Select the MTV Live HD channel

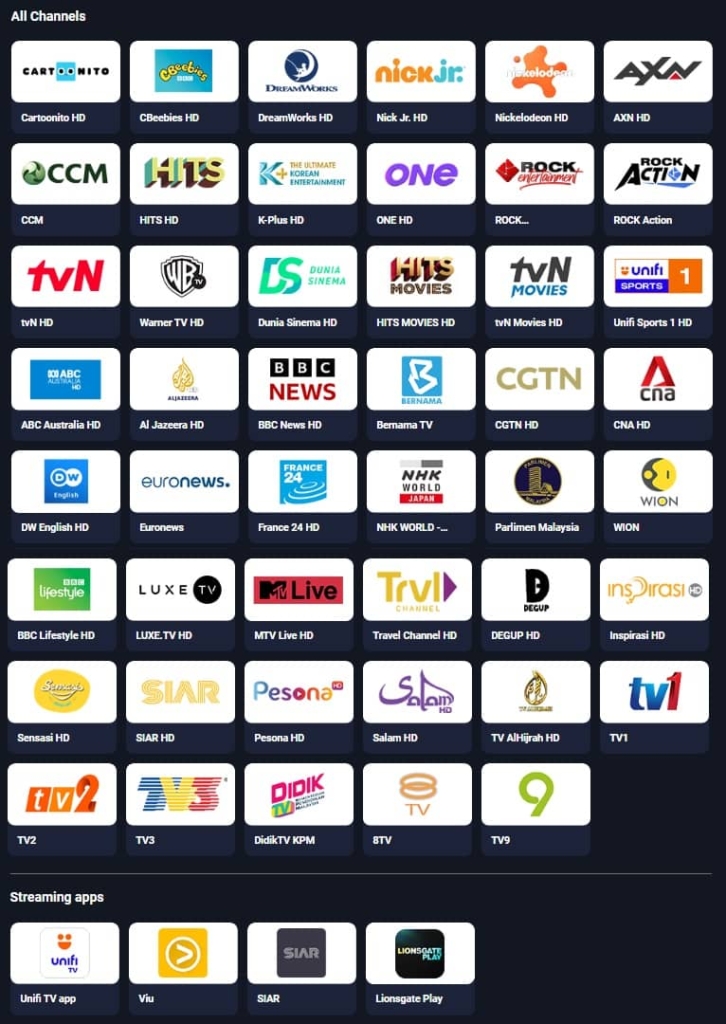pyautogui.click(x=298, y=590)
